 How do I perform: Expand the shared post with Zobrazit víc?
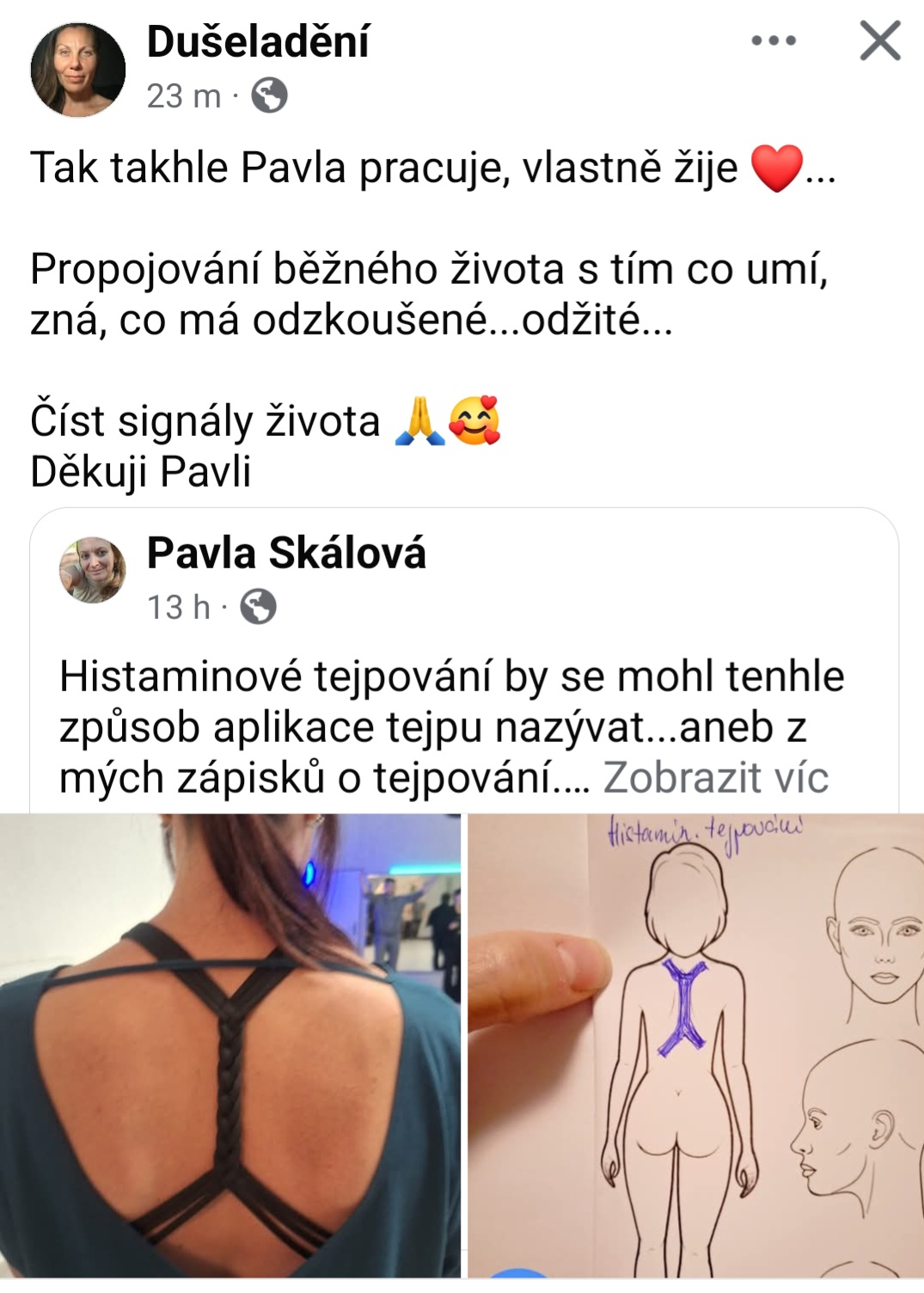(x=715, y=777)
